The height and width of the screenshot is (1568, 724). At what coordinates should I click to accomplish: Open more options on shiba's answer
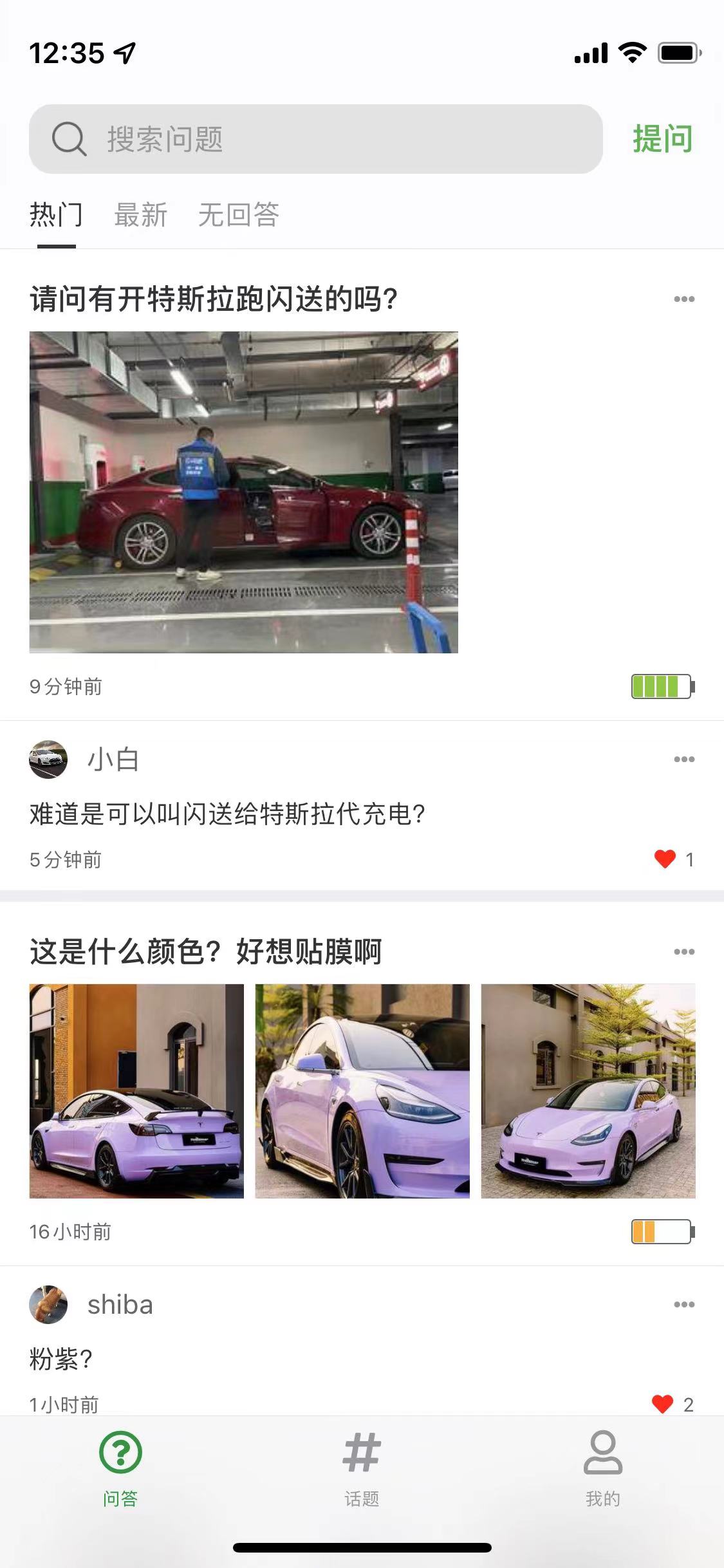[683, 1305]
